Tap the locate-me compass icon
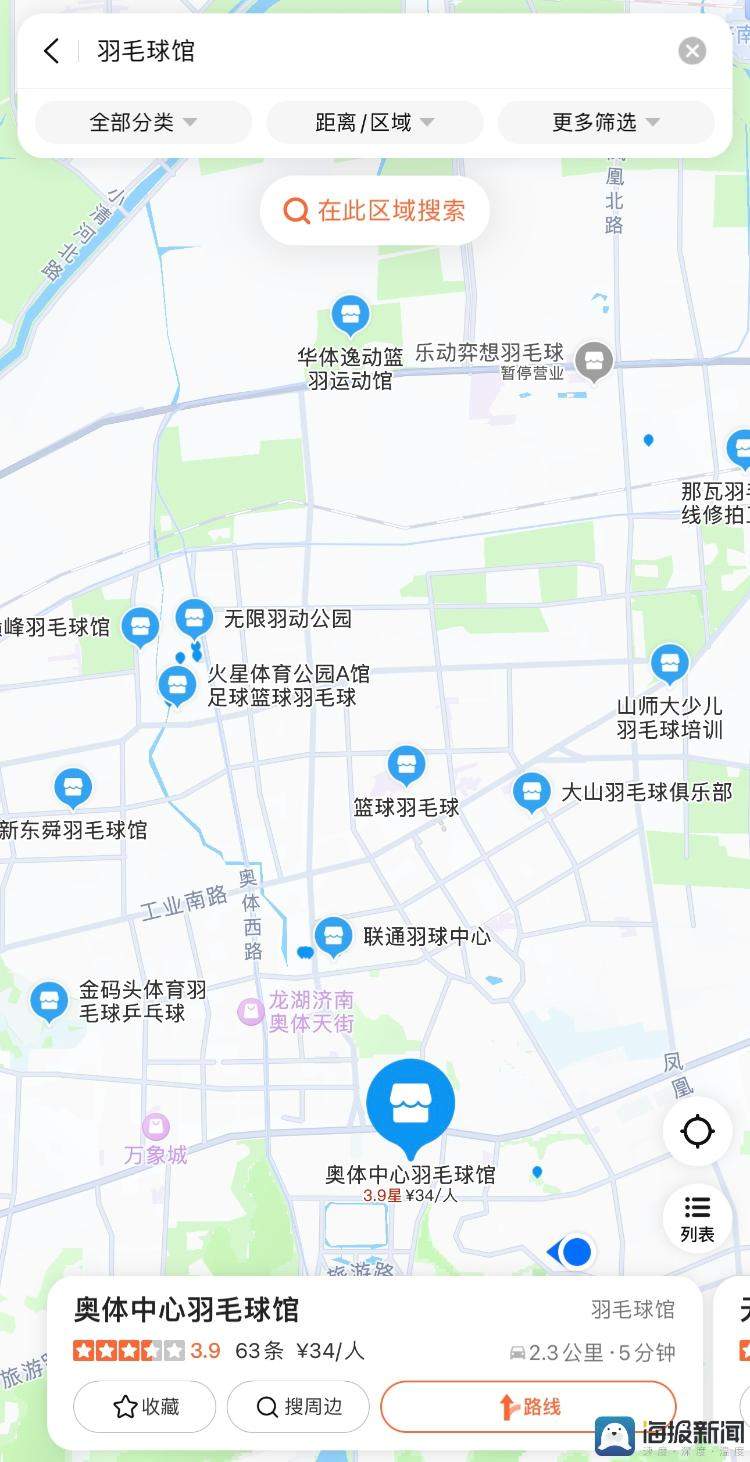750x1462 pixels. point(697,1131)
